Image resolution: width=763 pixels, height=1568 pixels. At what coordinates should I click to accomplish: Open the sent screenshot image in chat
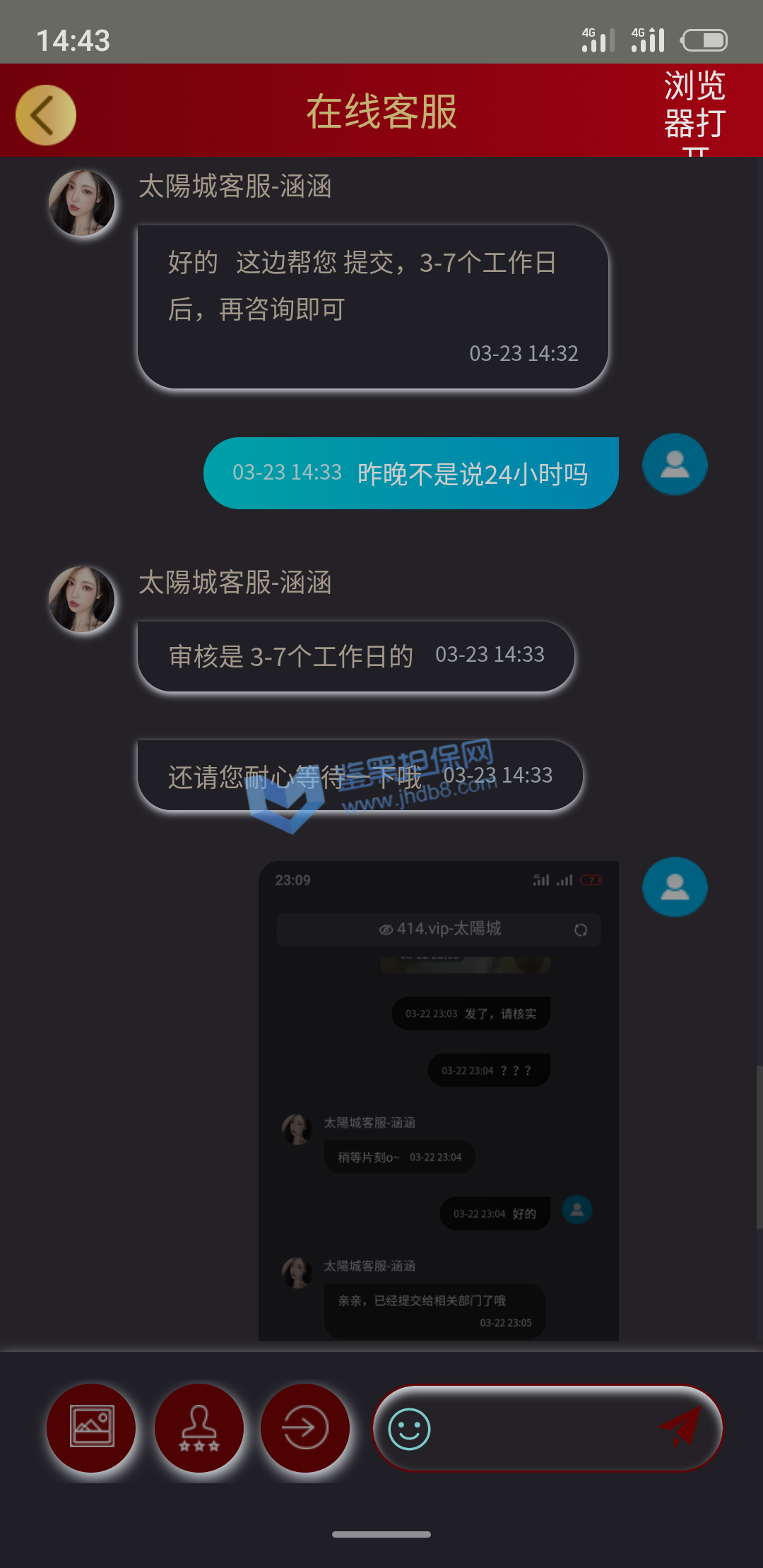[x=438, y=1100]
